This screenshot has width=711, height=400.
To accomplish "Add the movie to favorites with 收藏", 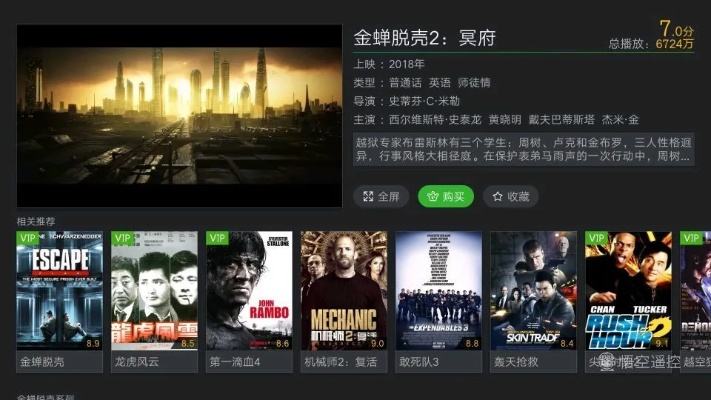I will click(x=510, y=196).
